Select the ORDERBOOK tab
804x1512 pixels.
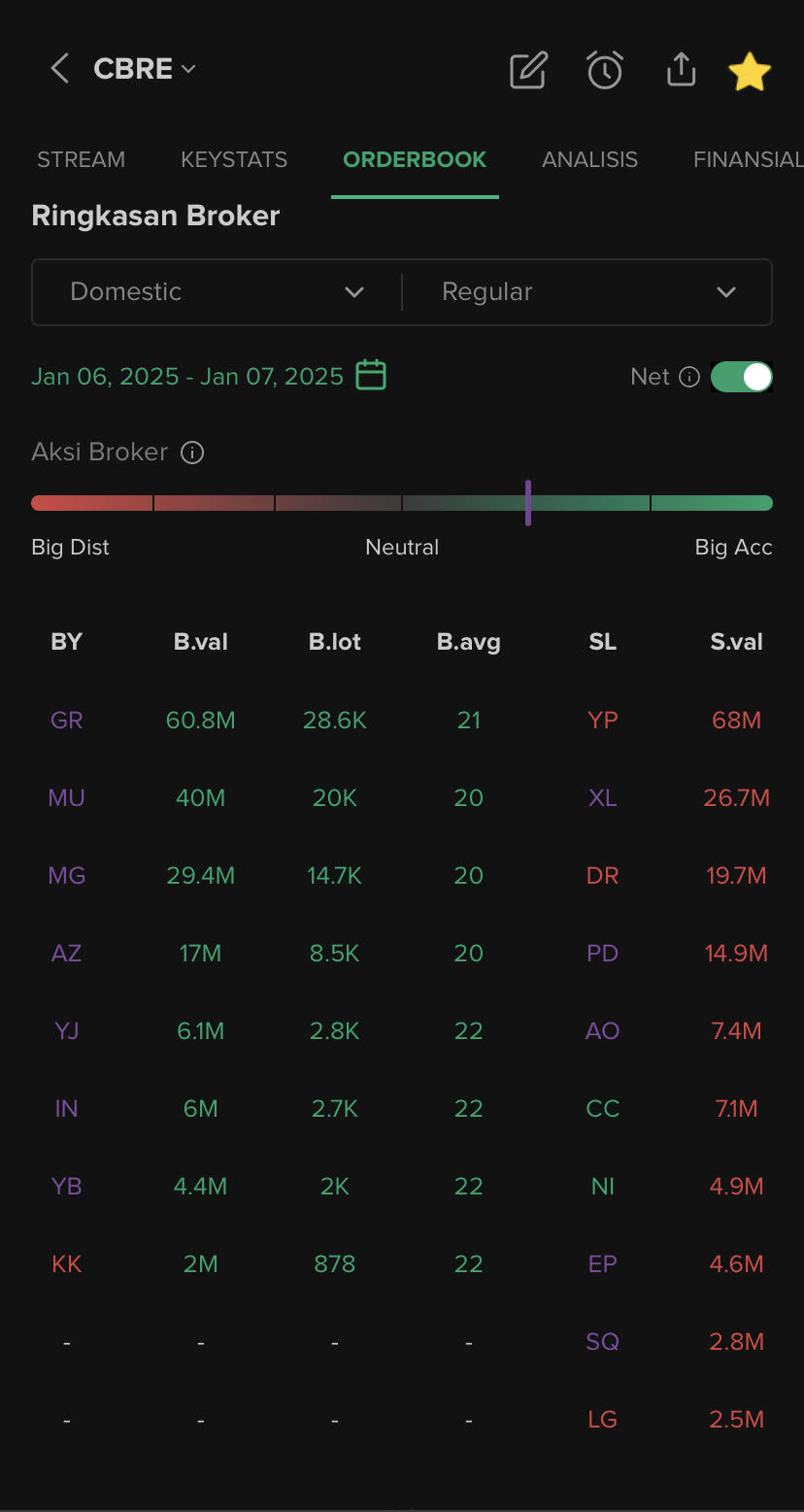pyautogui.click(x=415, y=159)
